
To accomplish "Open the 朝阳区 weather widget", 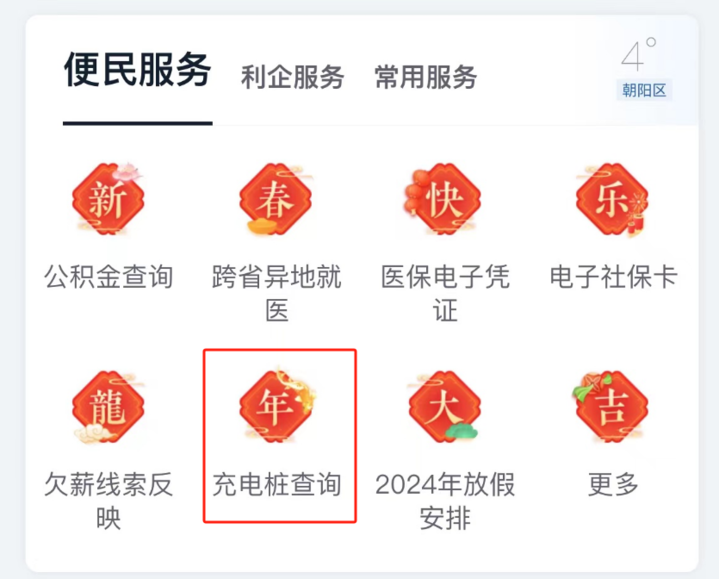I will pyautogui.click(x=642, y=68).
